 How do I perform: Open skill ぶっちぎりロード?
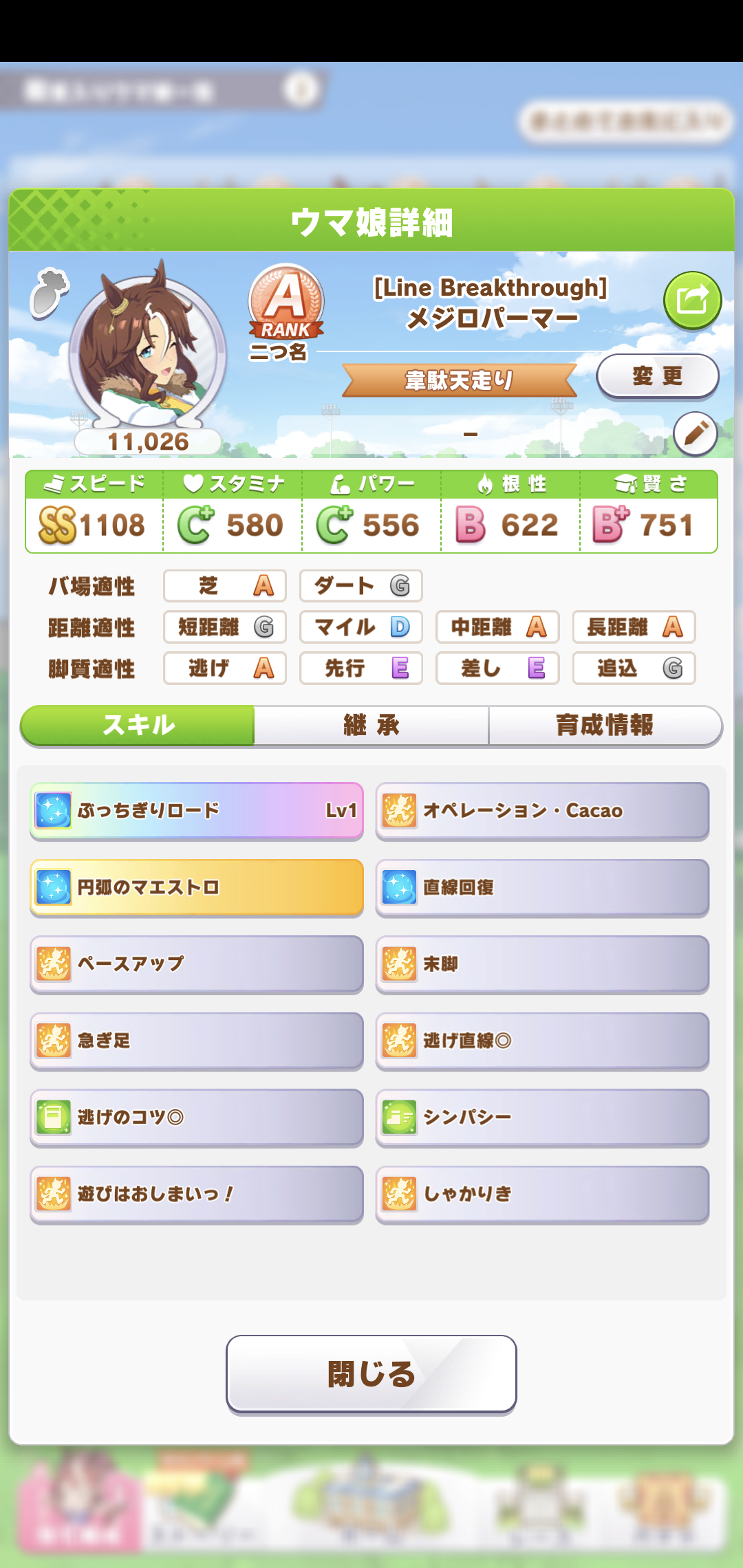[197, 811]
